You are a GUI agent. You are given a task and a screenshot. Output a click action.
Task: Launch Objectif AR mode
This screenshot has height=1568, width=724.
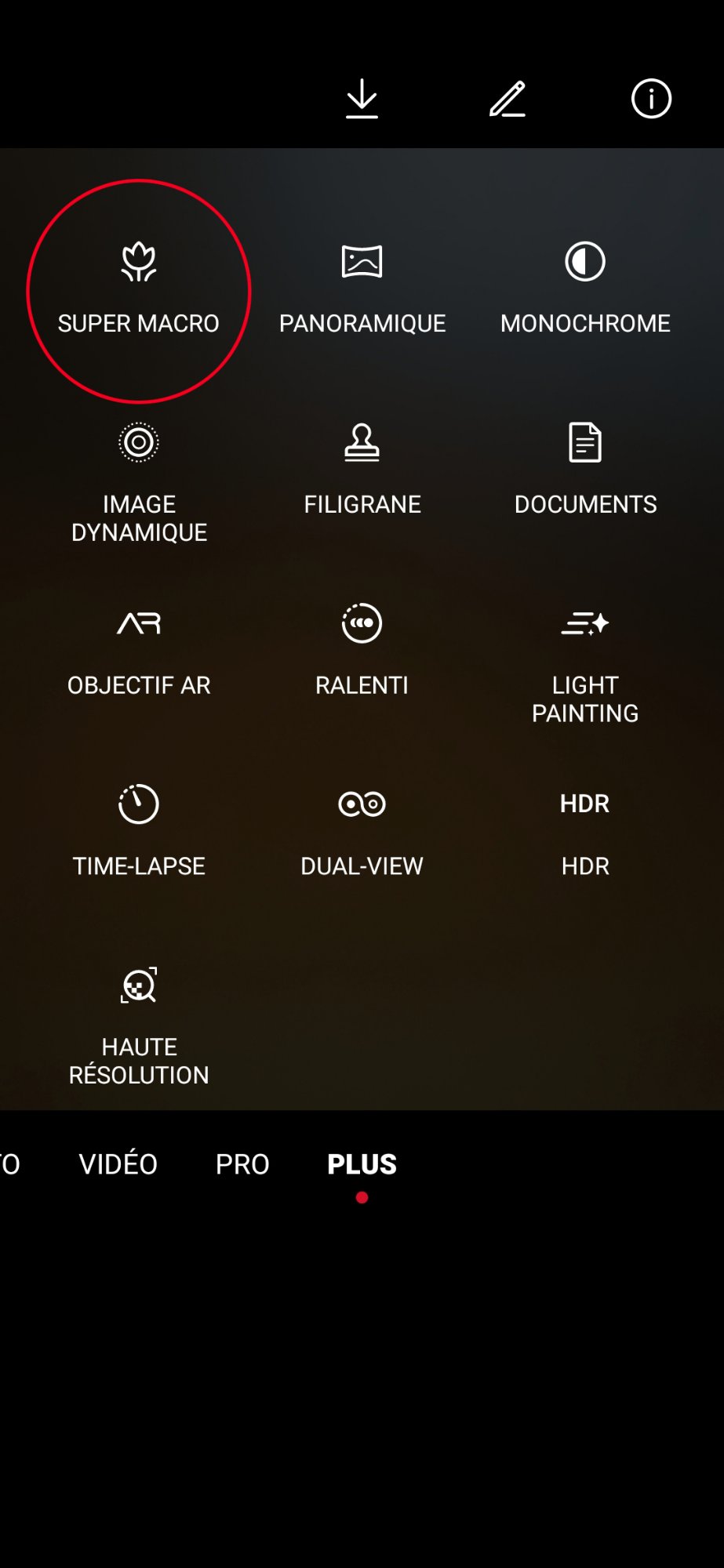(139, 651)
